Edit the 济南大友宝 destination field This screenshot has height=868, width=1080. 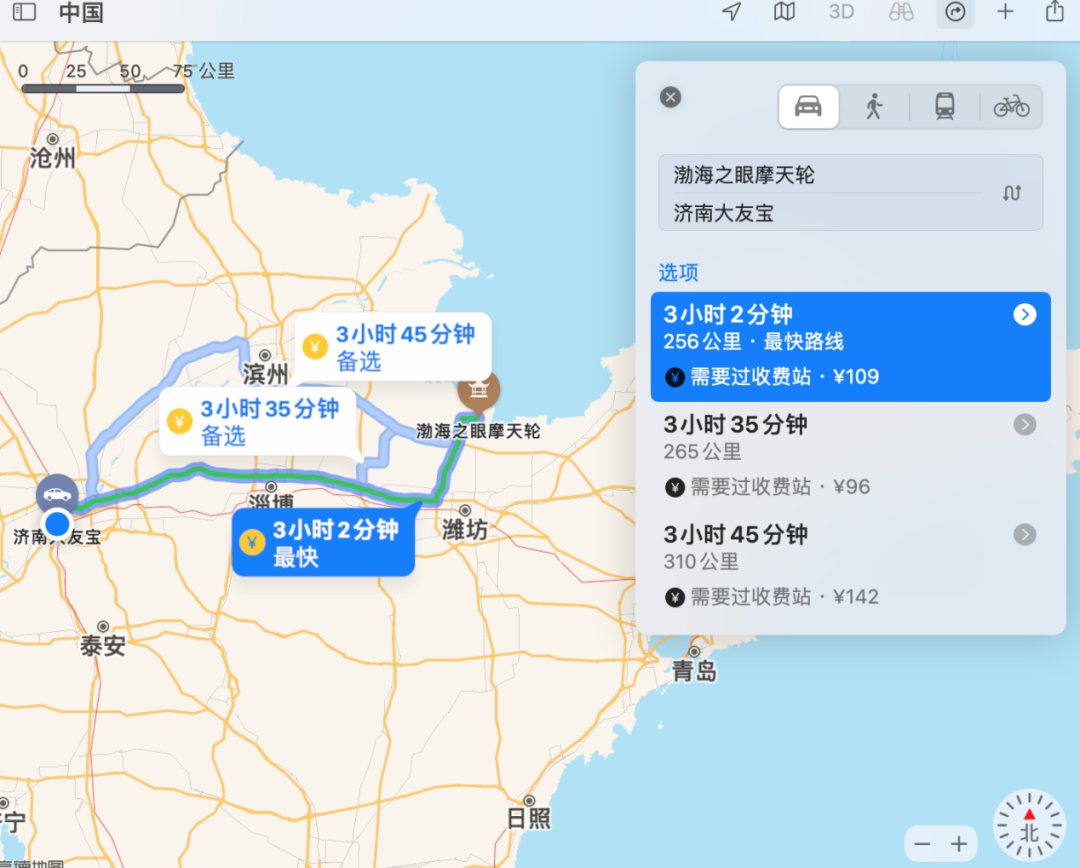[820, 213]
